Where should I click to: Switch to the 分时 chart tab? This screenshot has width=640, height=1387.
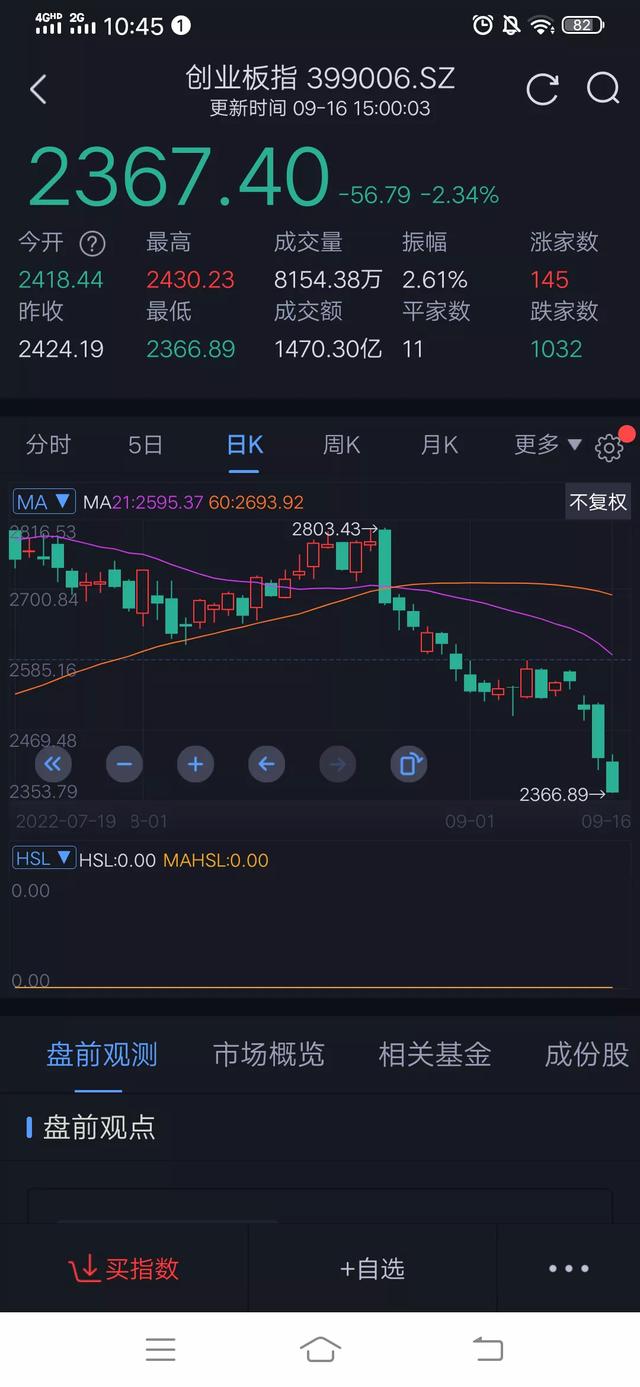48,445
